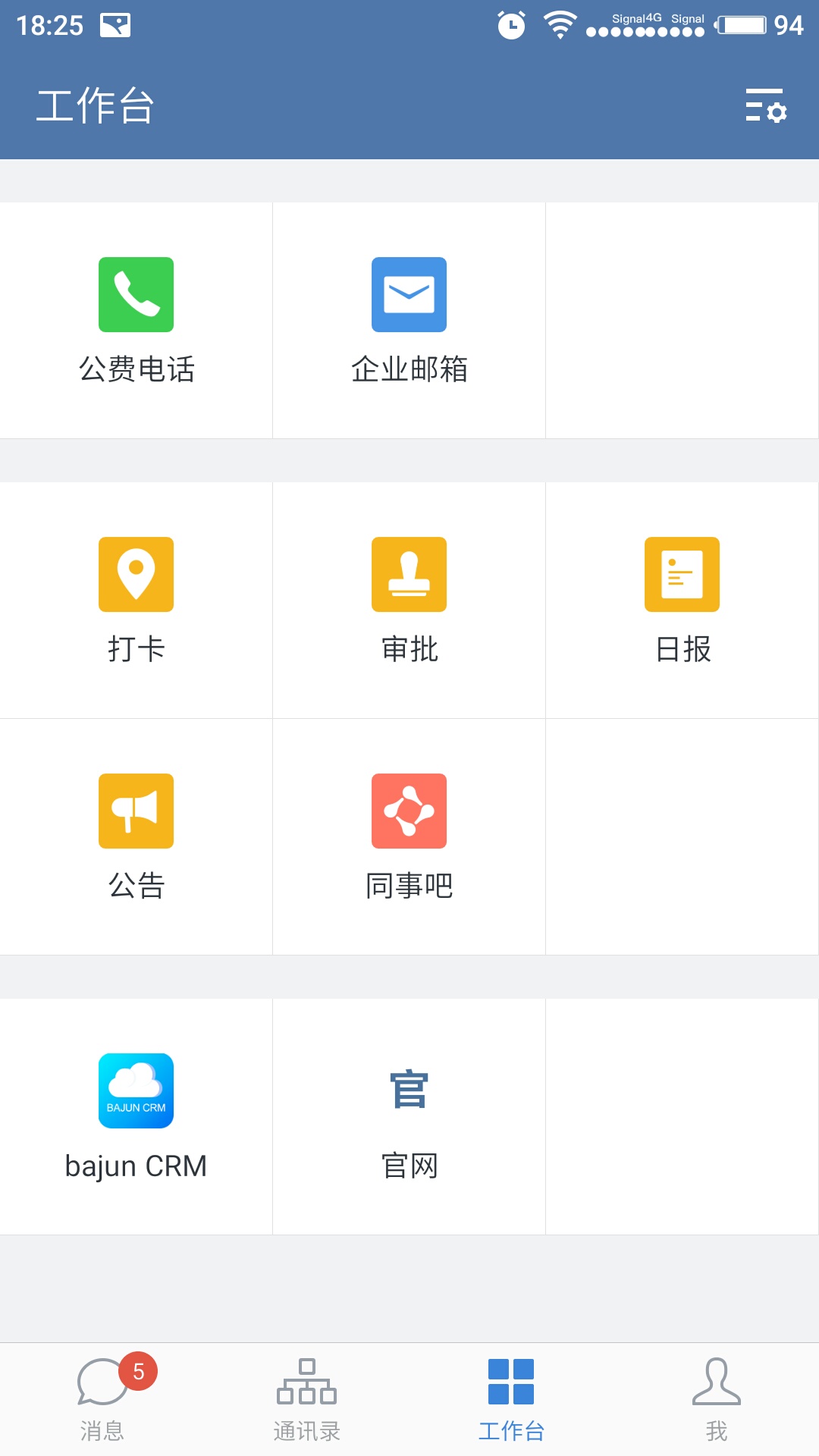The image size is (819, 1456).
Task: Switch to the 消息 messages tab
Action: [102, 1403]
